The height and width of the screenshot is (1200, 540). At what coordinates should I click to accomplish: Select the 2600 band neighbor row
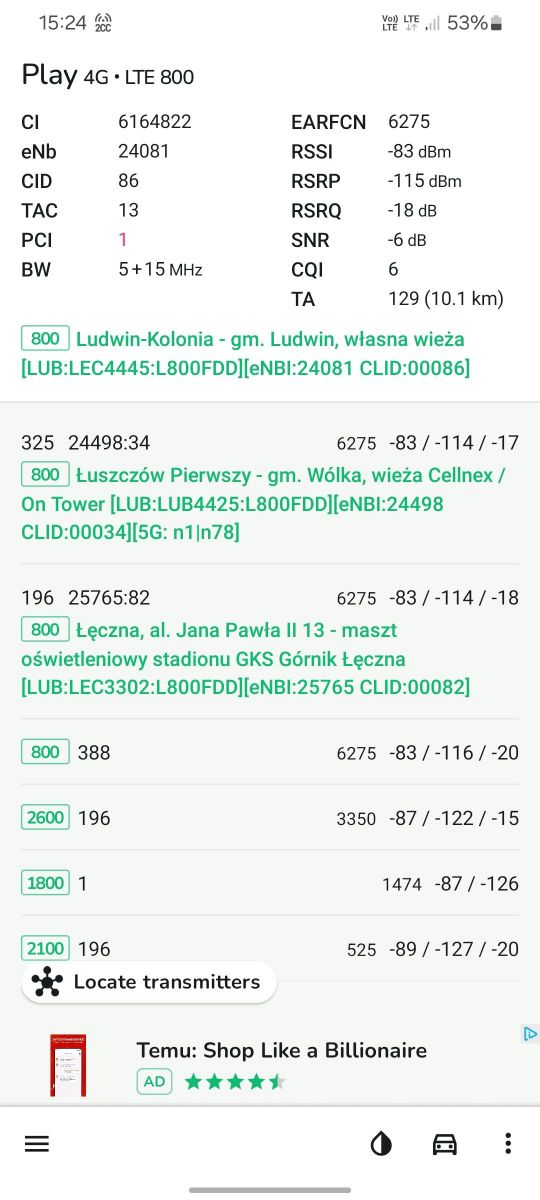point(270,818)
